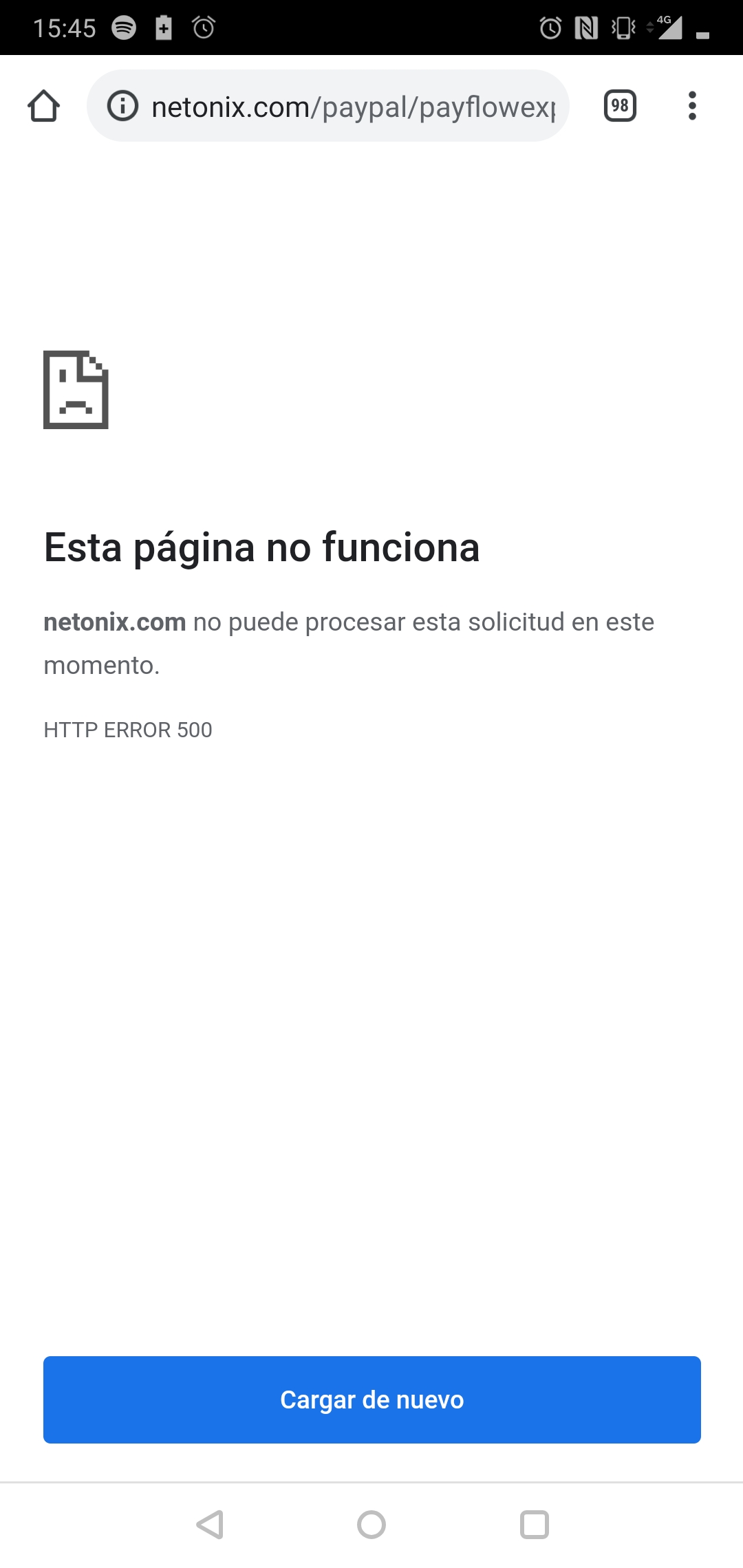Go back with the system back button
The image size is (743, 1568).
coord(210,1525)
